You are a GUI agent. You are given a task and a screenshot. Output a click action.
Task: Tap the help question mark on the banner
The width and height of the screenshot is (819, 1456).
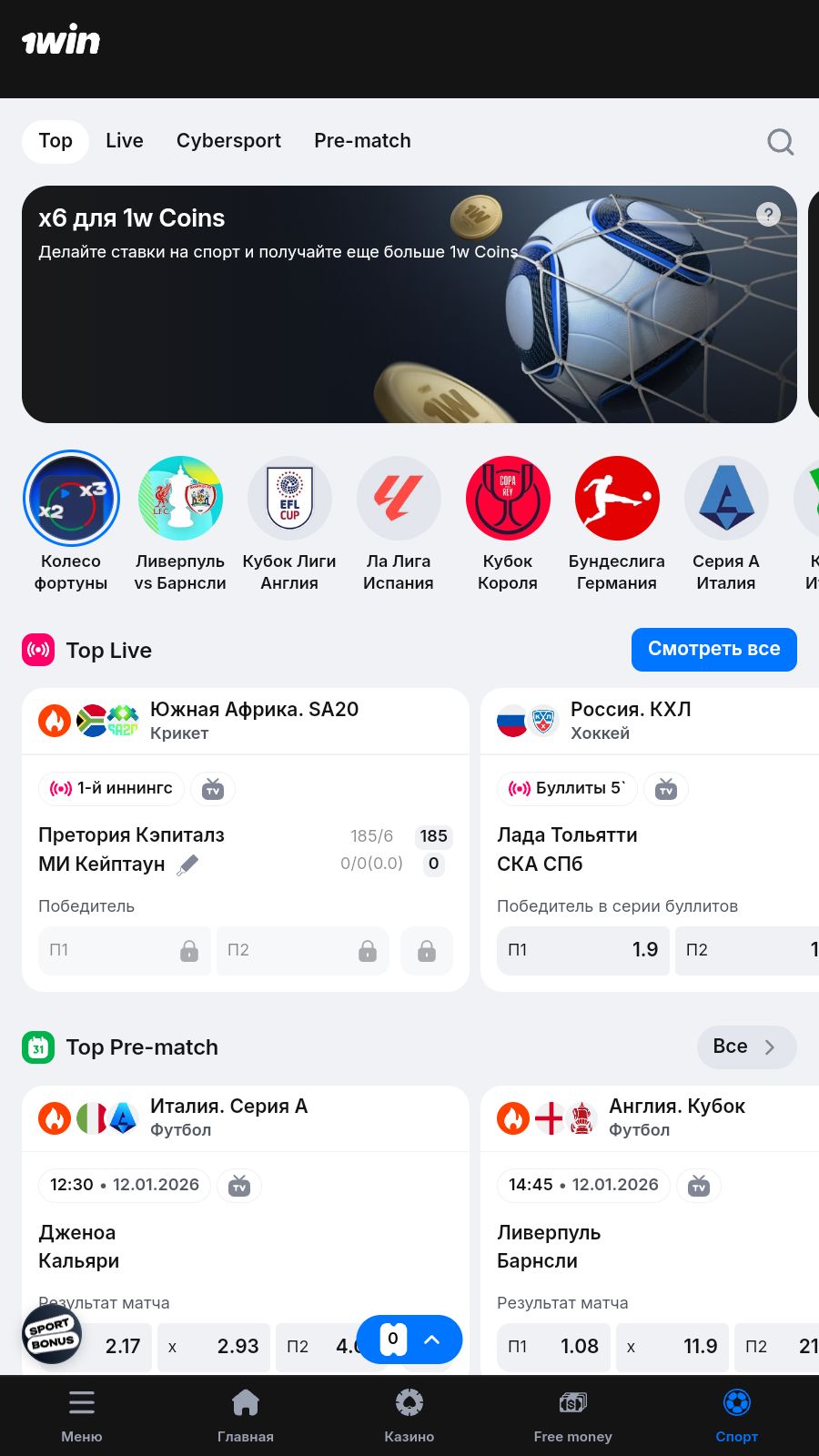(768, 214)
